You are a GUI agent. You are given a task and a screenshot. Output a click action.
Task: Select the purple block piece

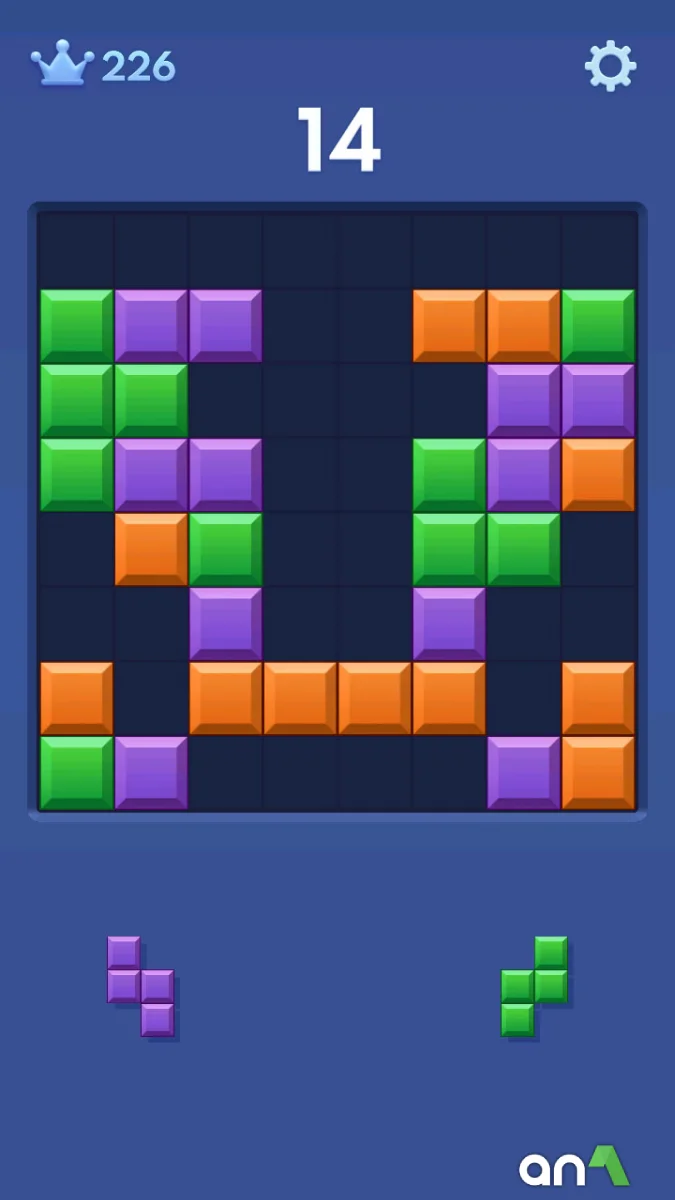[141, 986]
